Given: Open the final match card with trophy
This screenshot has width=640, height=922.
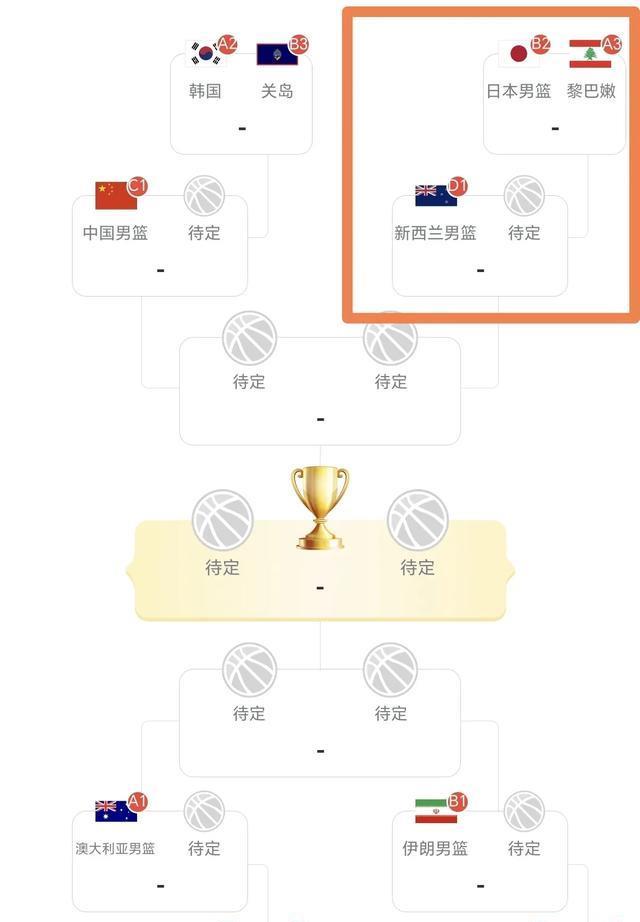Looking at the screenshot, I should tap(320, 570).
